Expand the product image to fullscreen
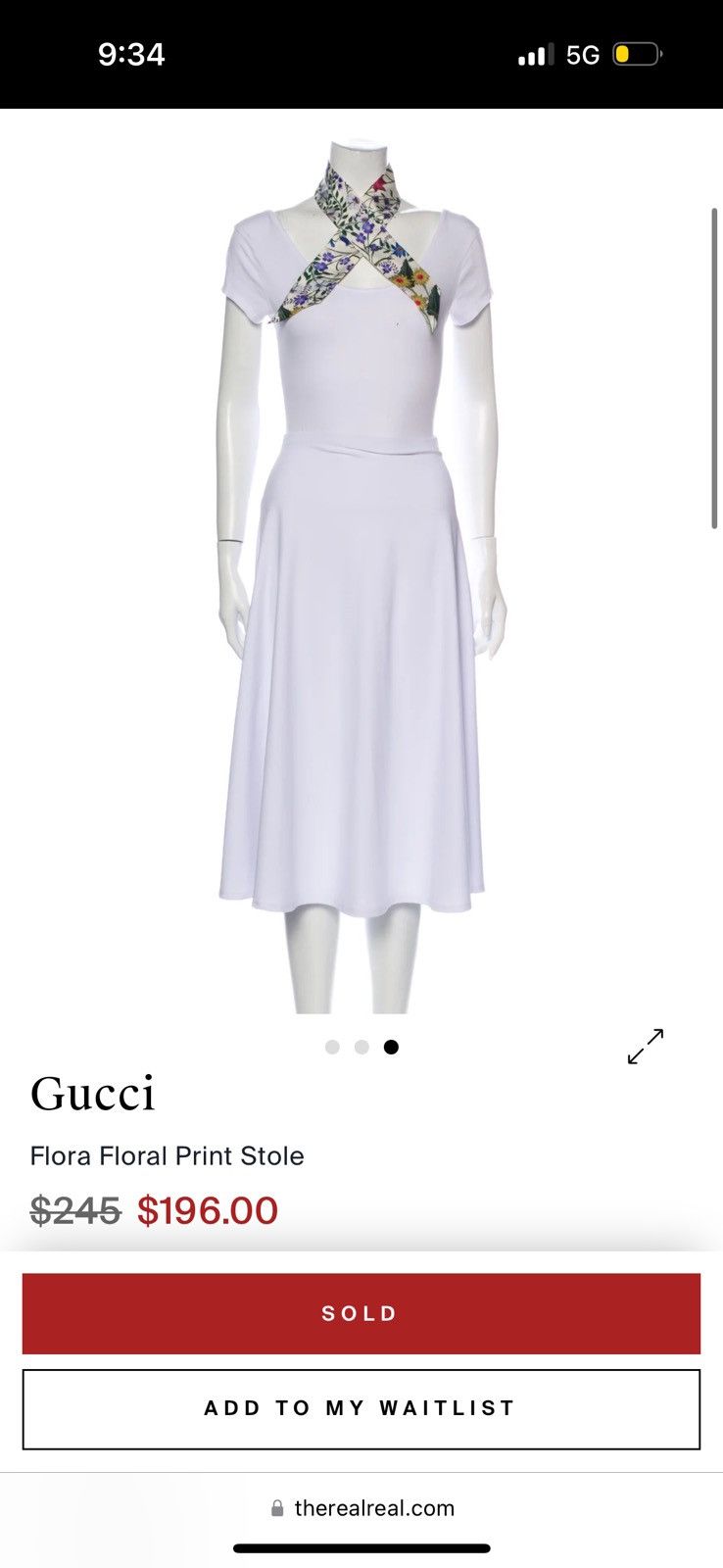Screen dimensions: 723x1568 [x=646, y=1047]
